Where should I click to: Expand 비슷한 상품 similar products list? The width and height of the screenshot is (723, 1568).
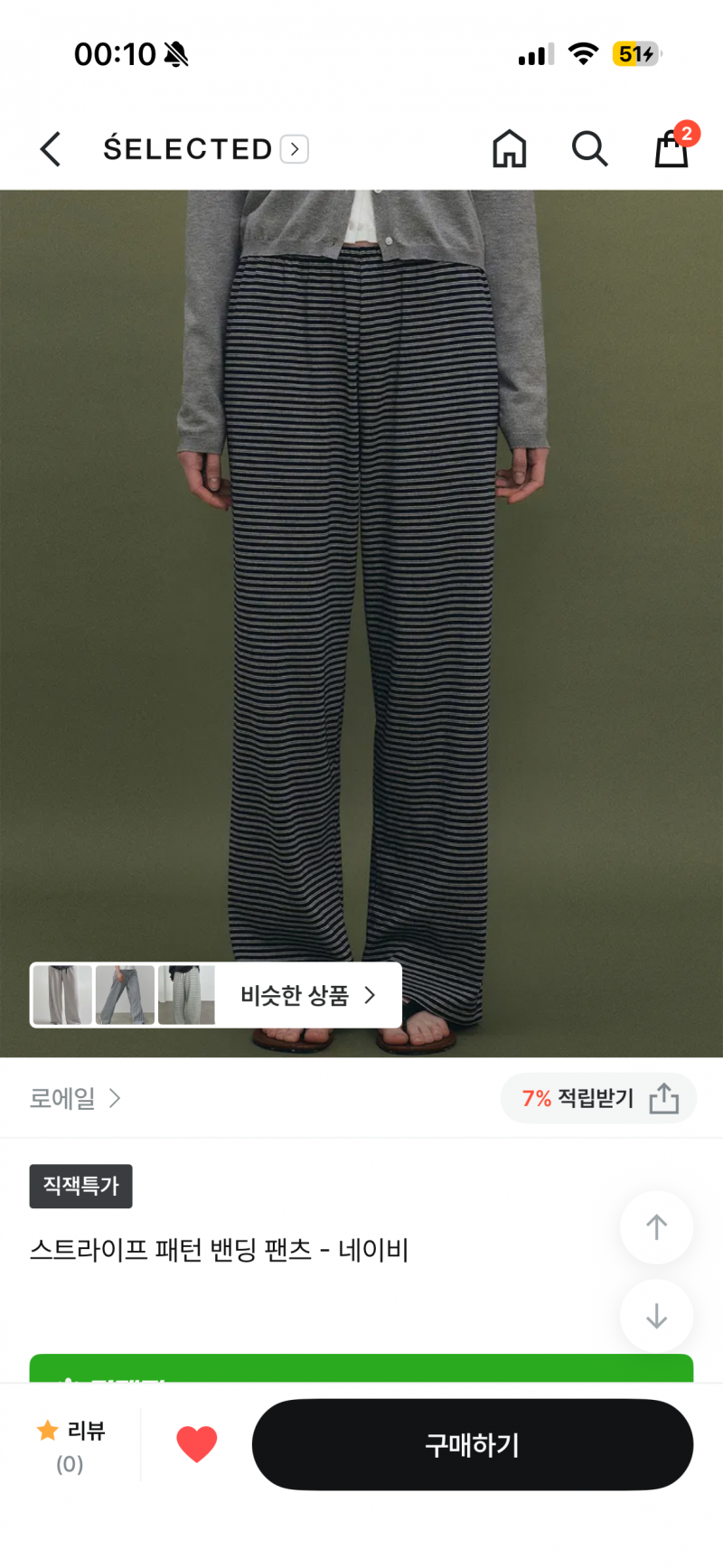303,994
